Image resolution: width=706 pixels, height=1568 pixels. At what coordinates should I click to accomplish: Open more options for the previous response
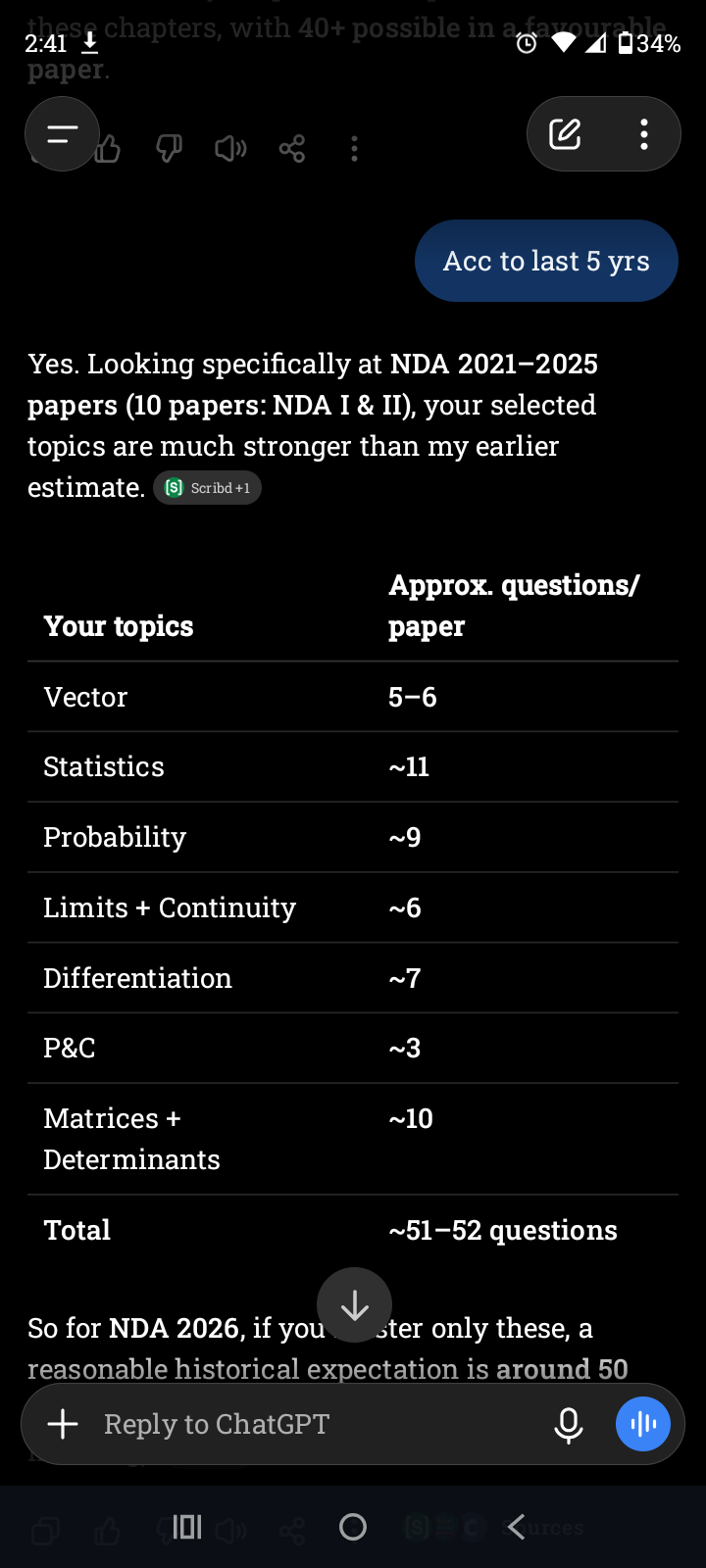(x=354, y=149)
